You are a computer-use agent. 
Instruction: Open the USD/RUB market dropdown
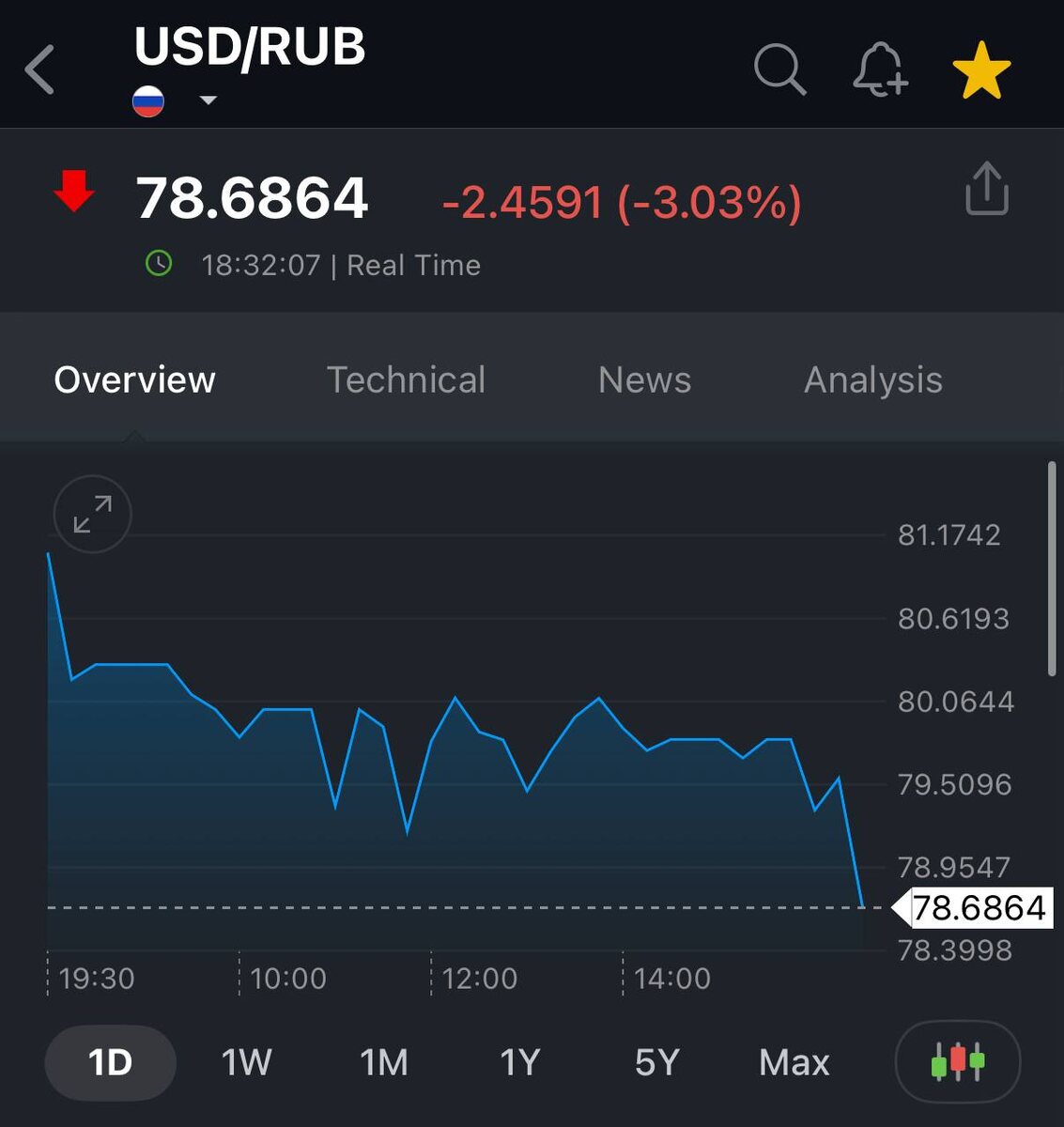208,100
